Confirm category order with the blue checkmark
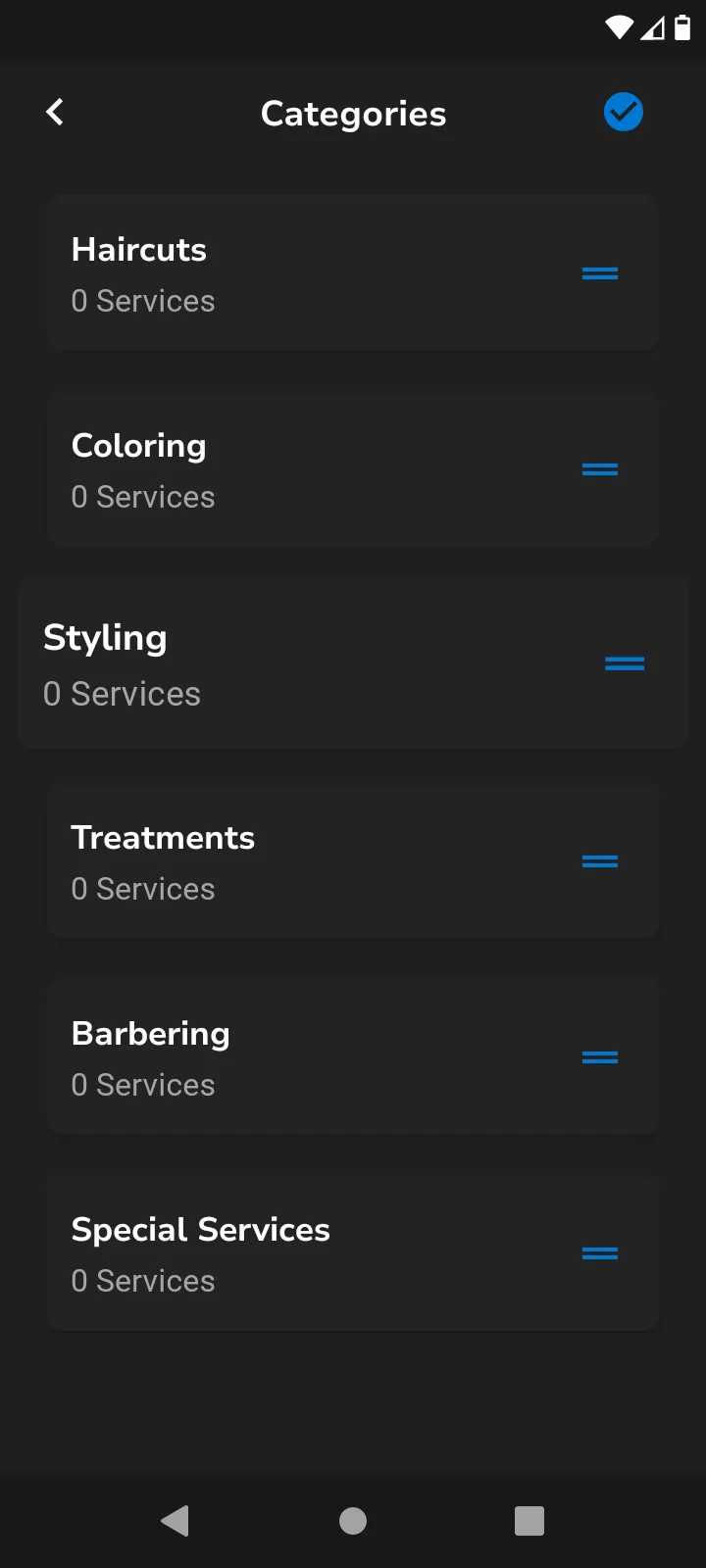This screenshot has height=1568, width=706. coord(623,113)
